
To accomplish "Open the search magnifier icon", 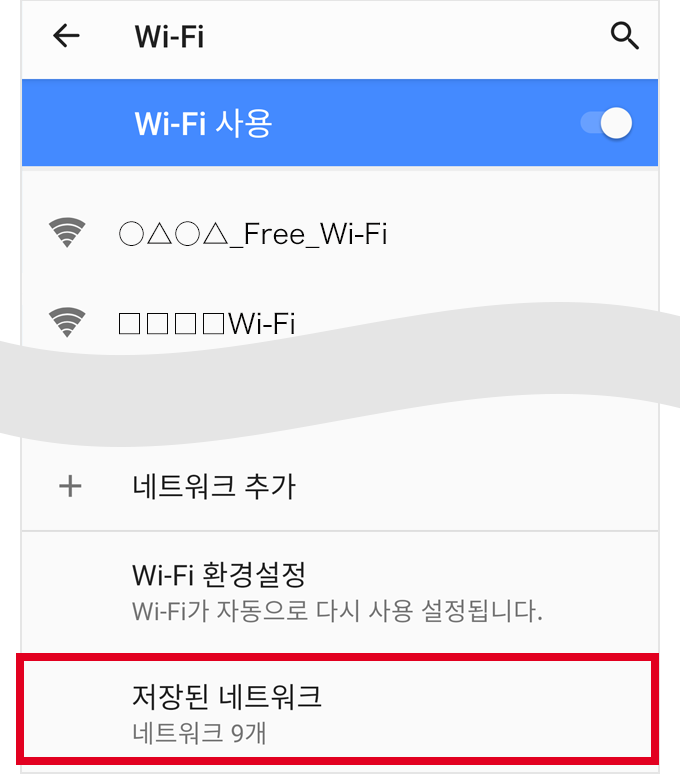I will tap(624, 37).
